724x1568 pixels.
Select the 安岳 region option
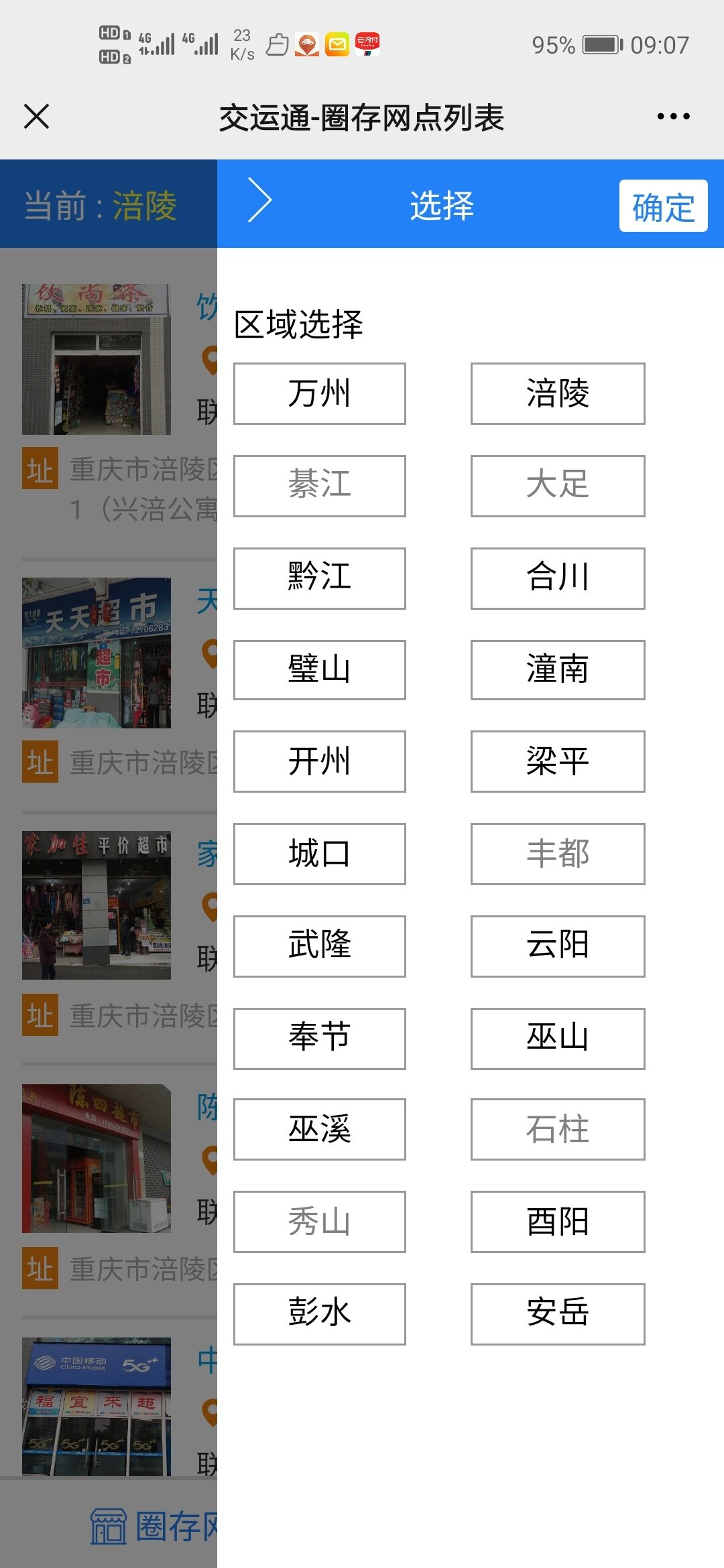(557, 1314)
